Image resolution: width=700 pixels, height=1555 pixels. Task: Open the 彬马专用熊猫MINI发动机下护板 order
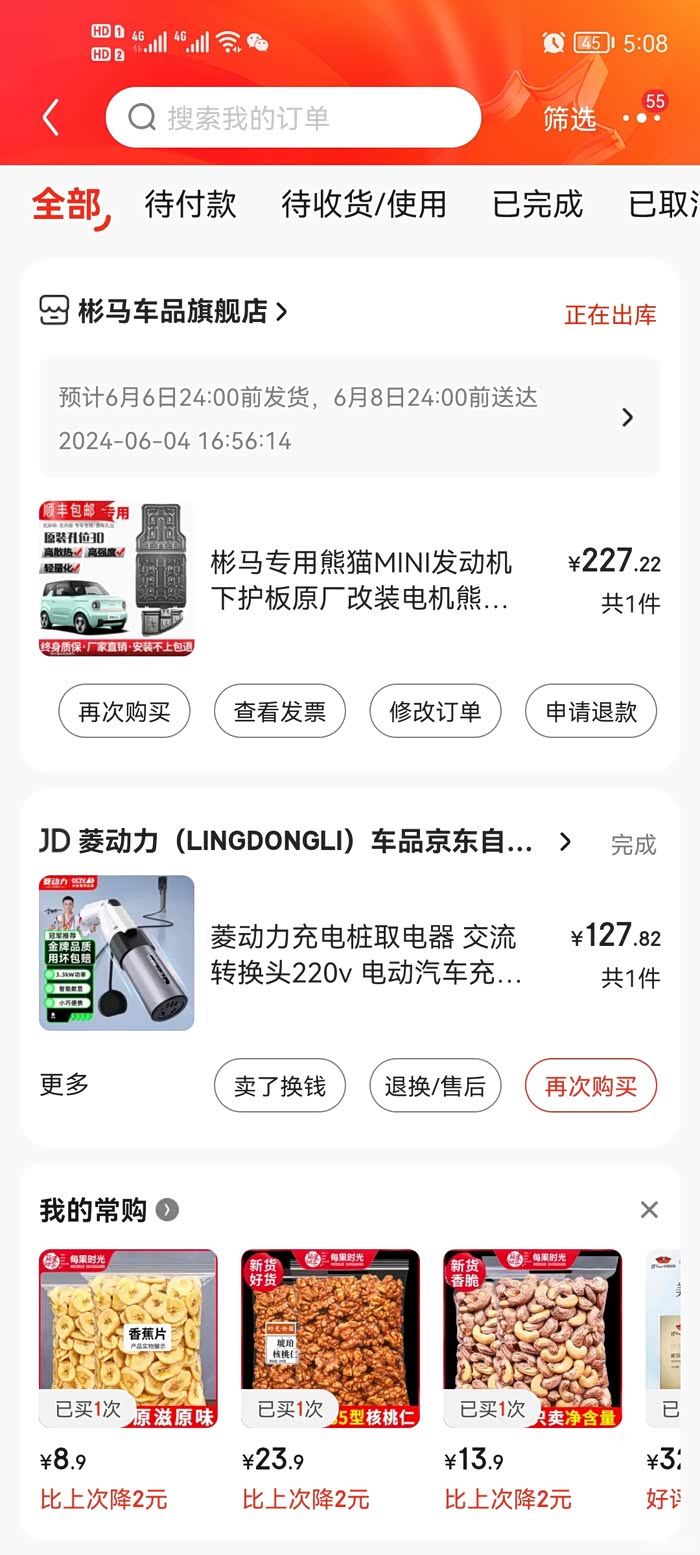coord(360,580)
